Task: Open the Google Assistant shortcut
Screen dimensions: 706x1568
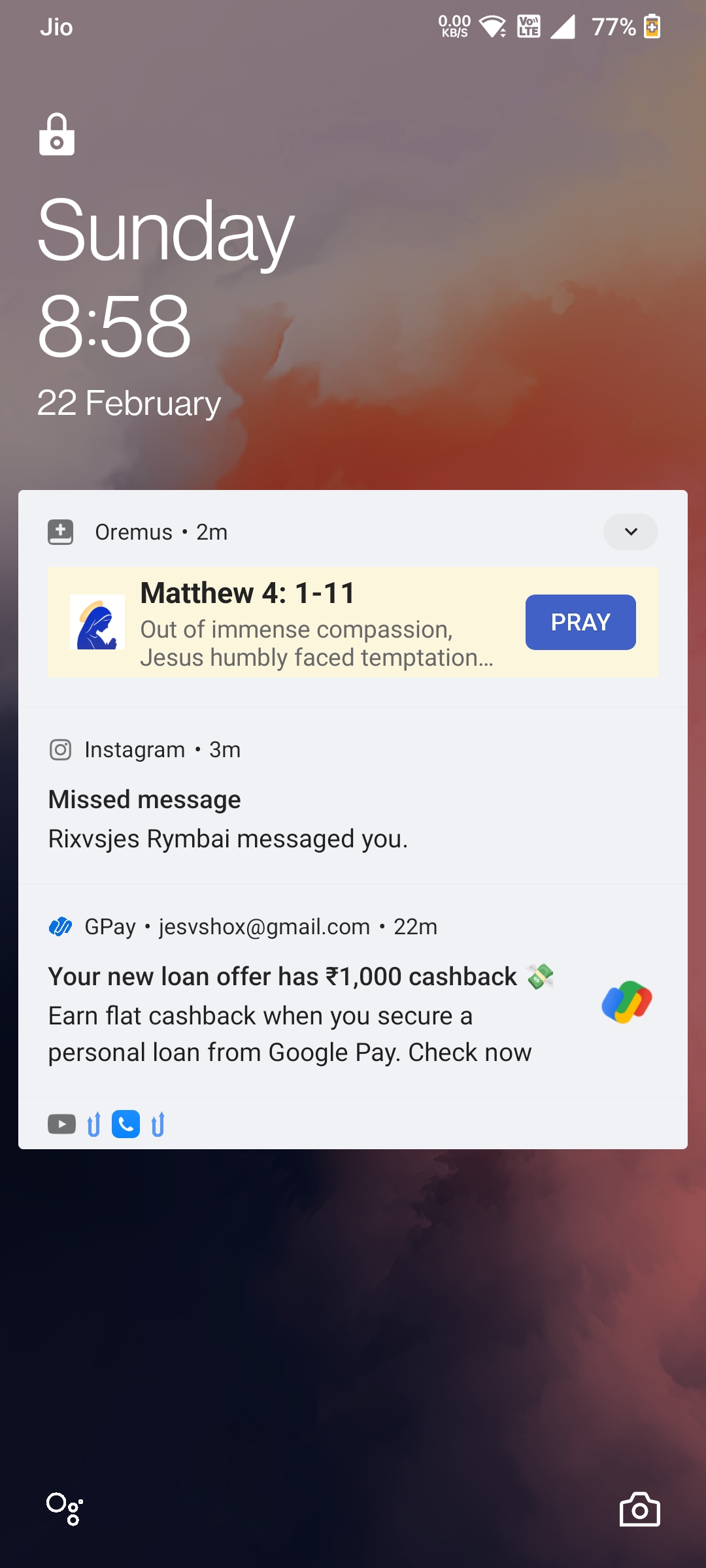Action: tap(65, 1509)
